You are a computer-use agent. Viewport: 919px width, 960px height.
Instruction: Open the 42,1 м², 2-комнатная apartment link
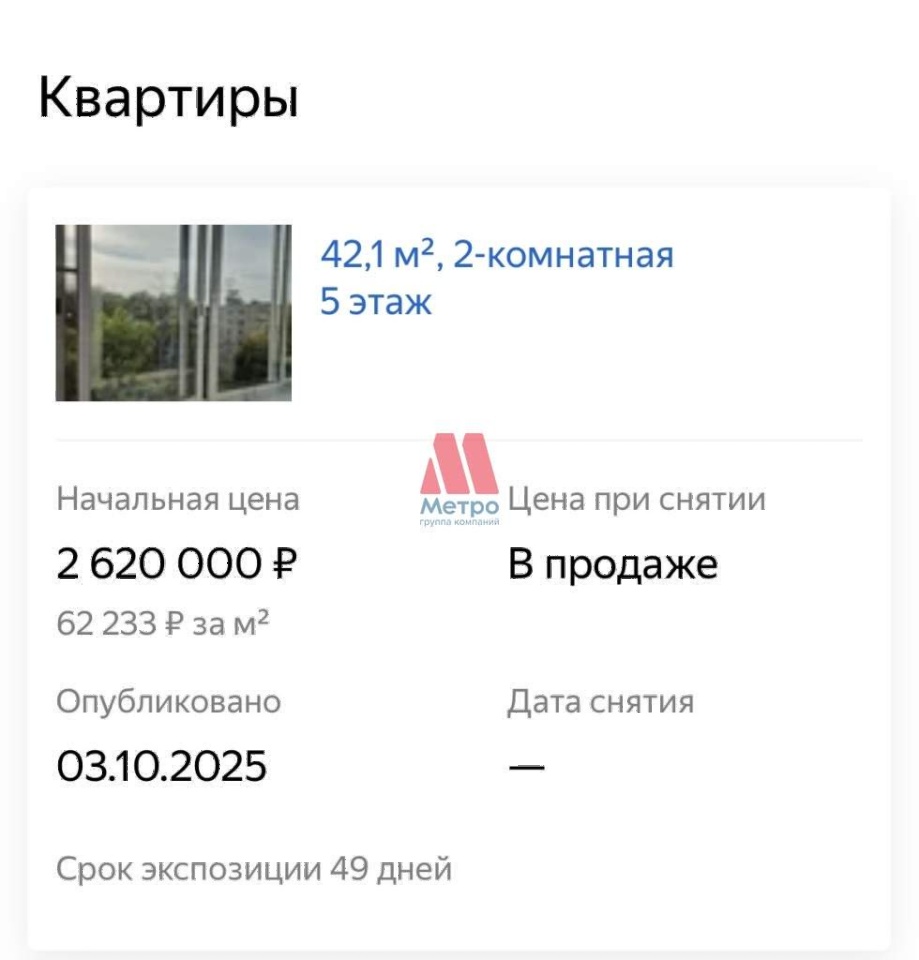tap(496, 256)
